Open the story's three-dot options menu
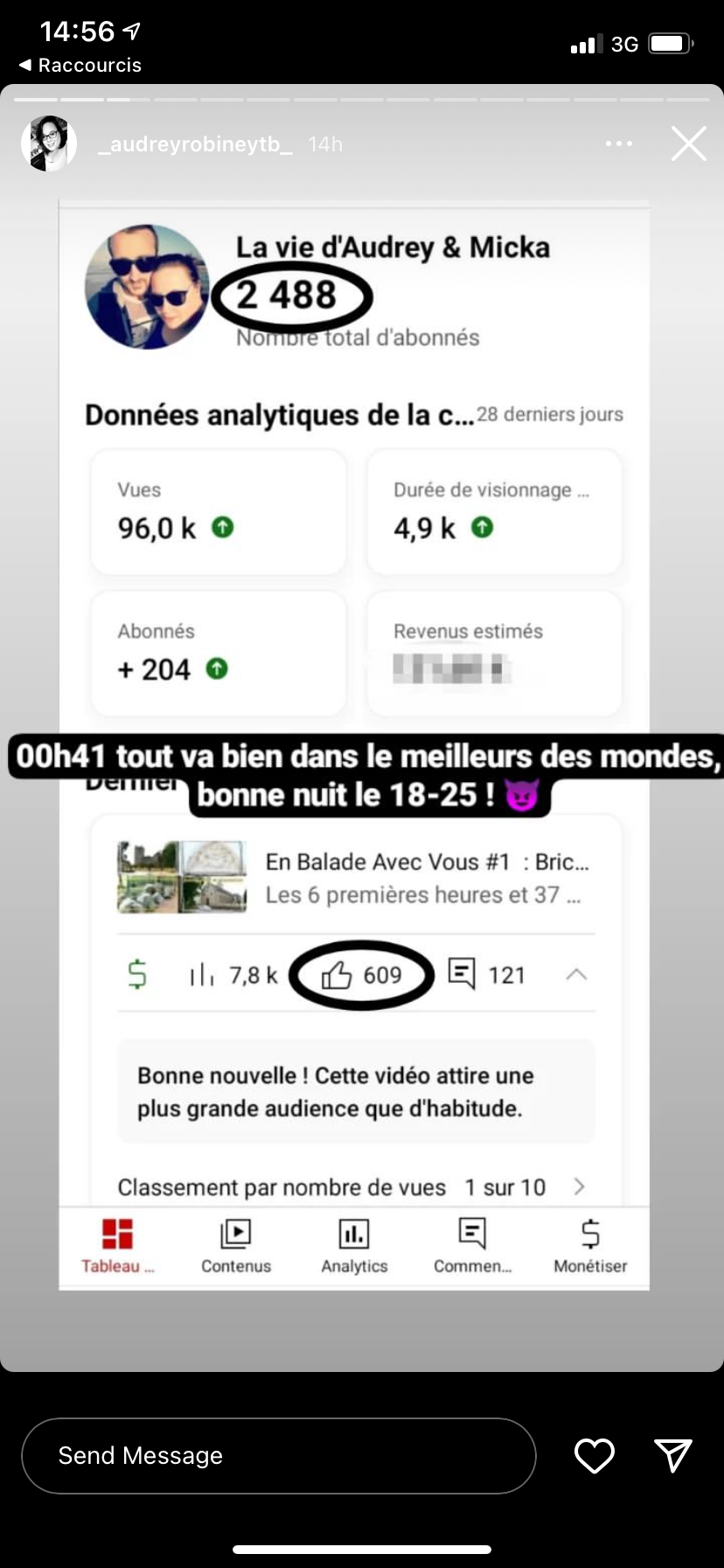Viewport: 724px width, 1568px height. [x=618, y=143]
